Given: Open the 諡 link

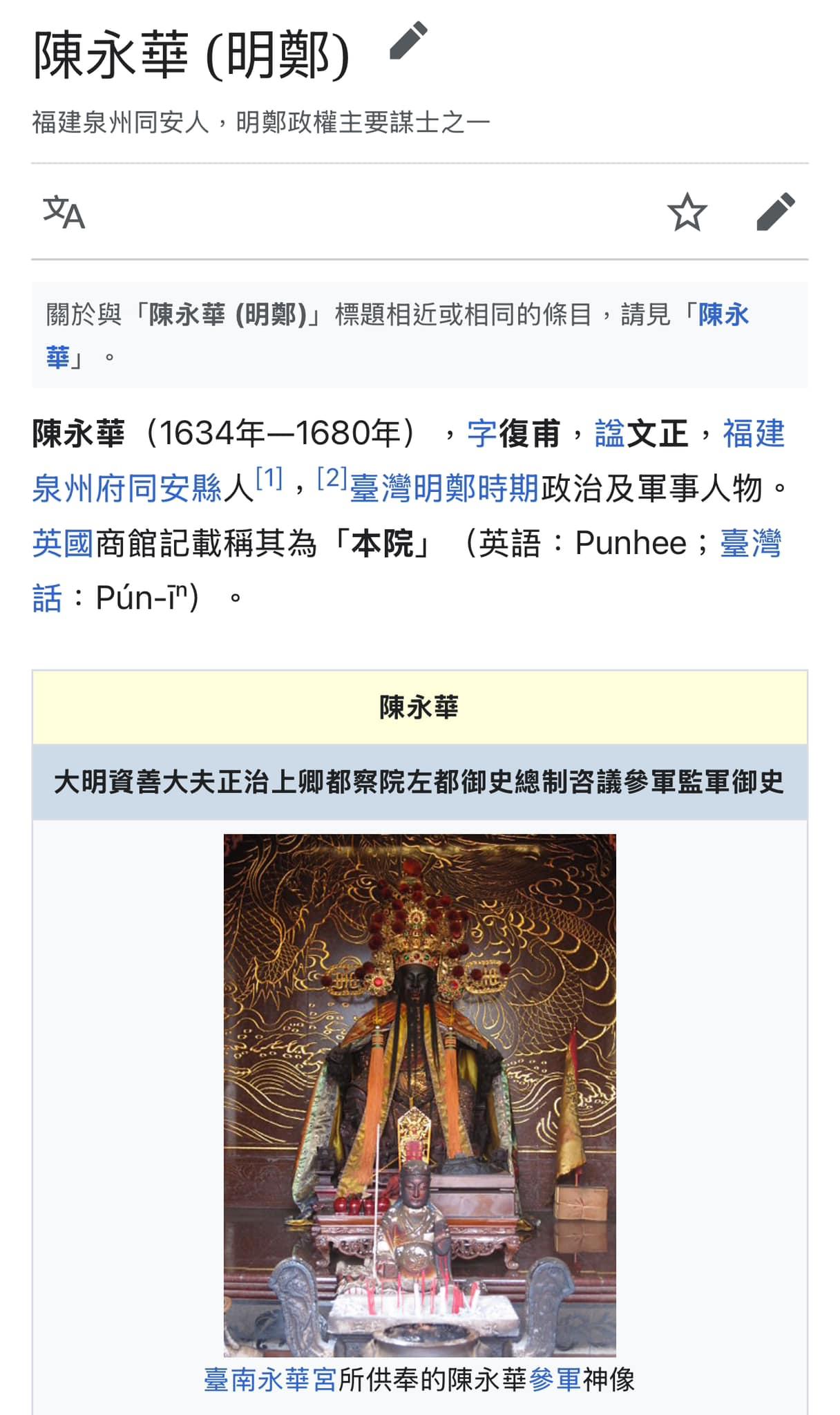Looking at the screenshot, I should [x=609, y=434].
